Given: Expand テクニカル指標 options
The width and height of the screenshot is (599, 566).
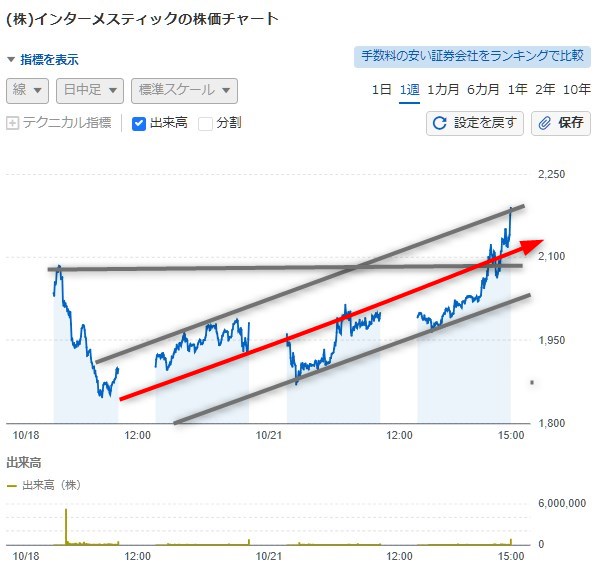Looking at the screenshot, I should pyautogui.click(x=59, y=123).
